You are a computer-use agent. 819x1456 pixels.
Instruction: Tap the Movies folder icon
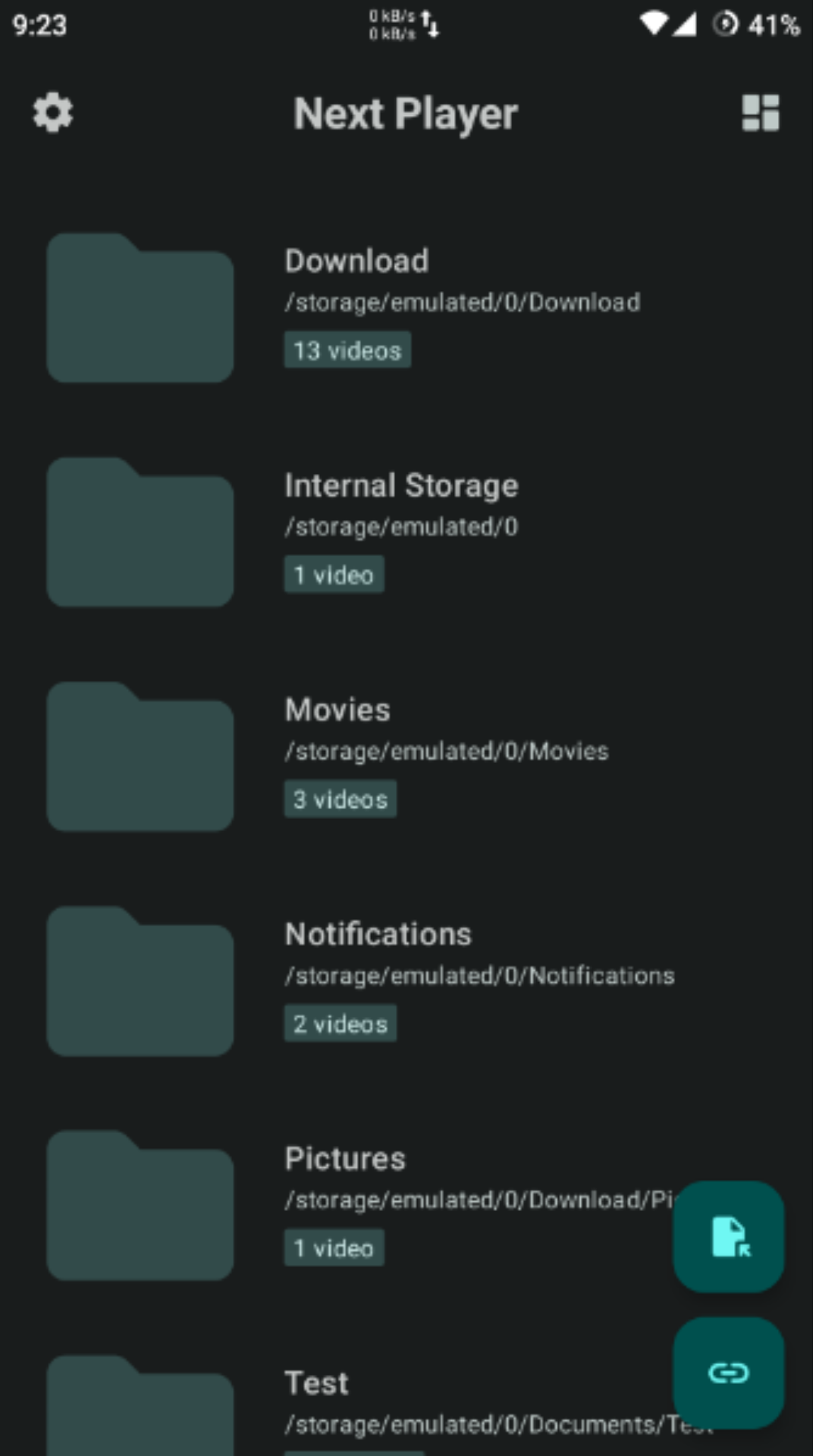[x=140, y=755]
